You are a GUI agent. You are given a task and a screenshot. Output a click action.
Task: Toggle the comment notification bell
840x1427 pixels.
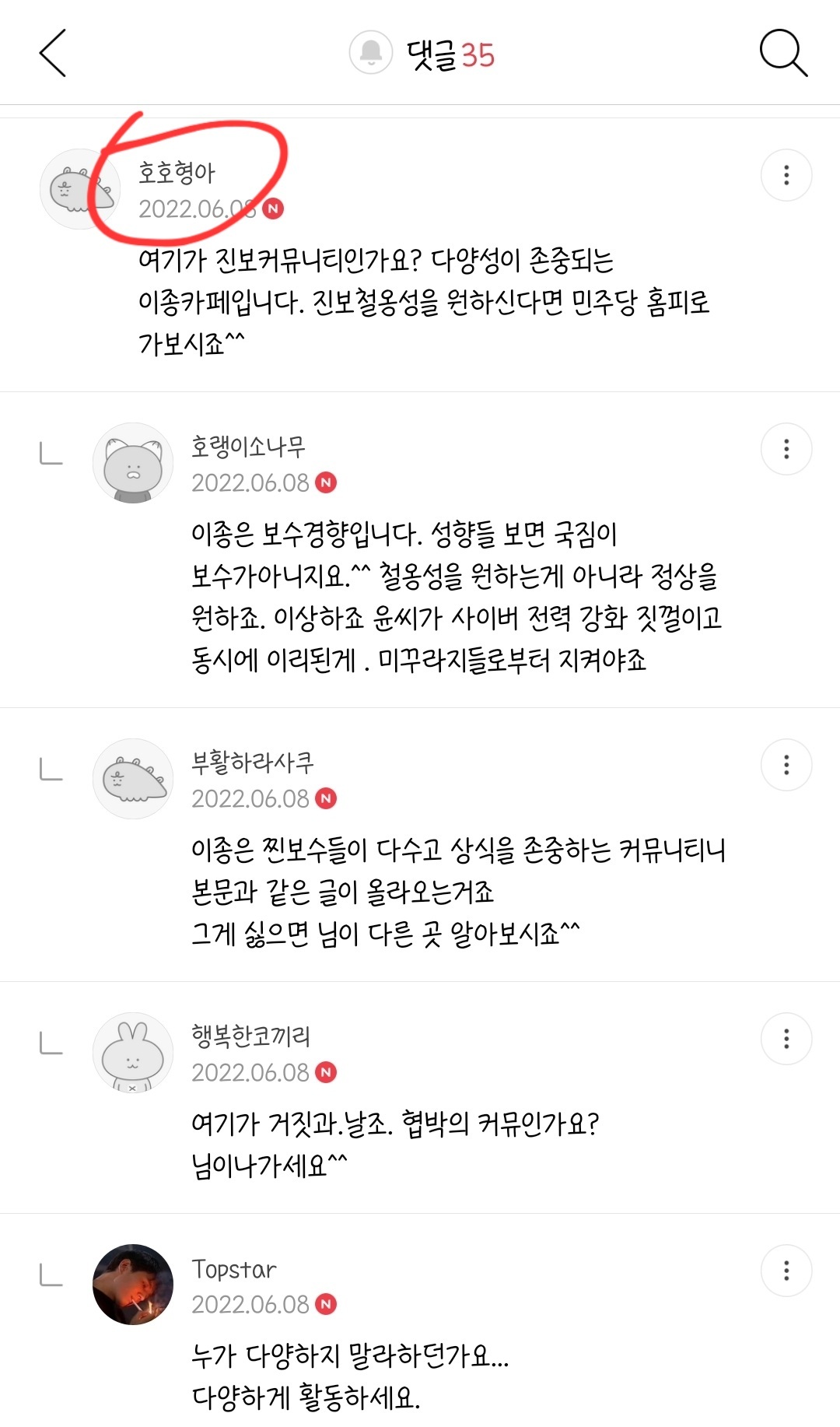371,53
